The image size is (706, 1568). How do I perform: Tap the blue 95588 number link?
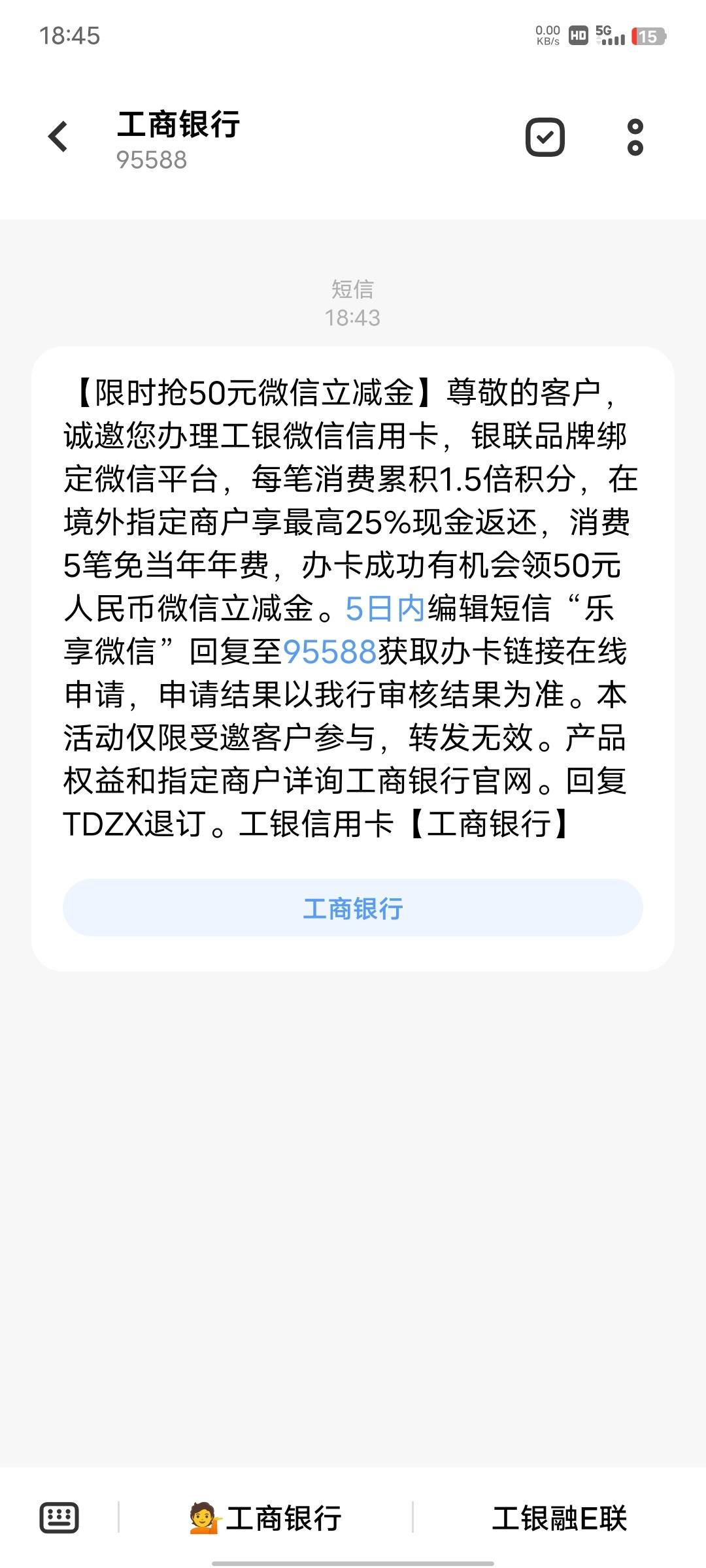pos(330,652)
